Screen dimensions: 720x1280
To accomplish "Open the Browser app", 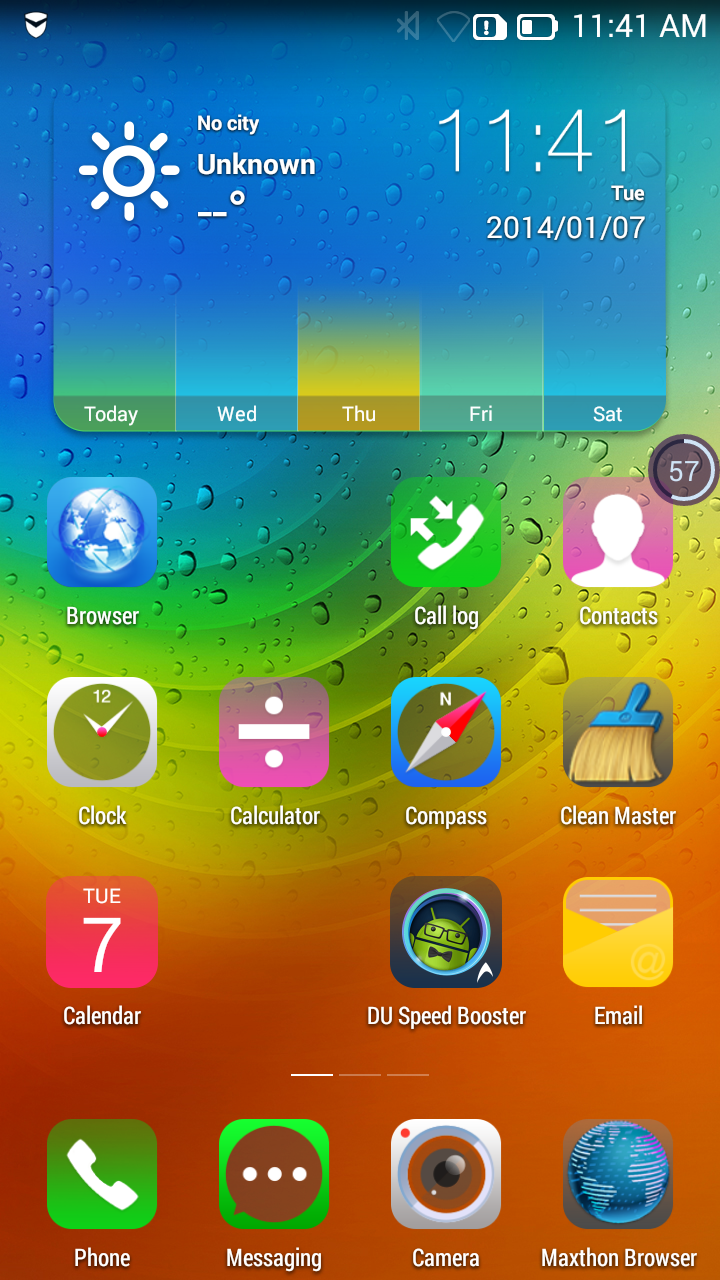I will click(x=102, y=532).
